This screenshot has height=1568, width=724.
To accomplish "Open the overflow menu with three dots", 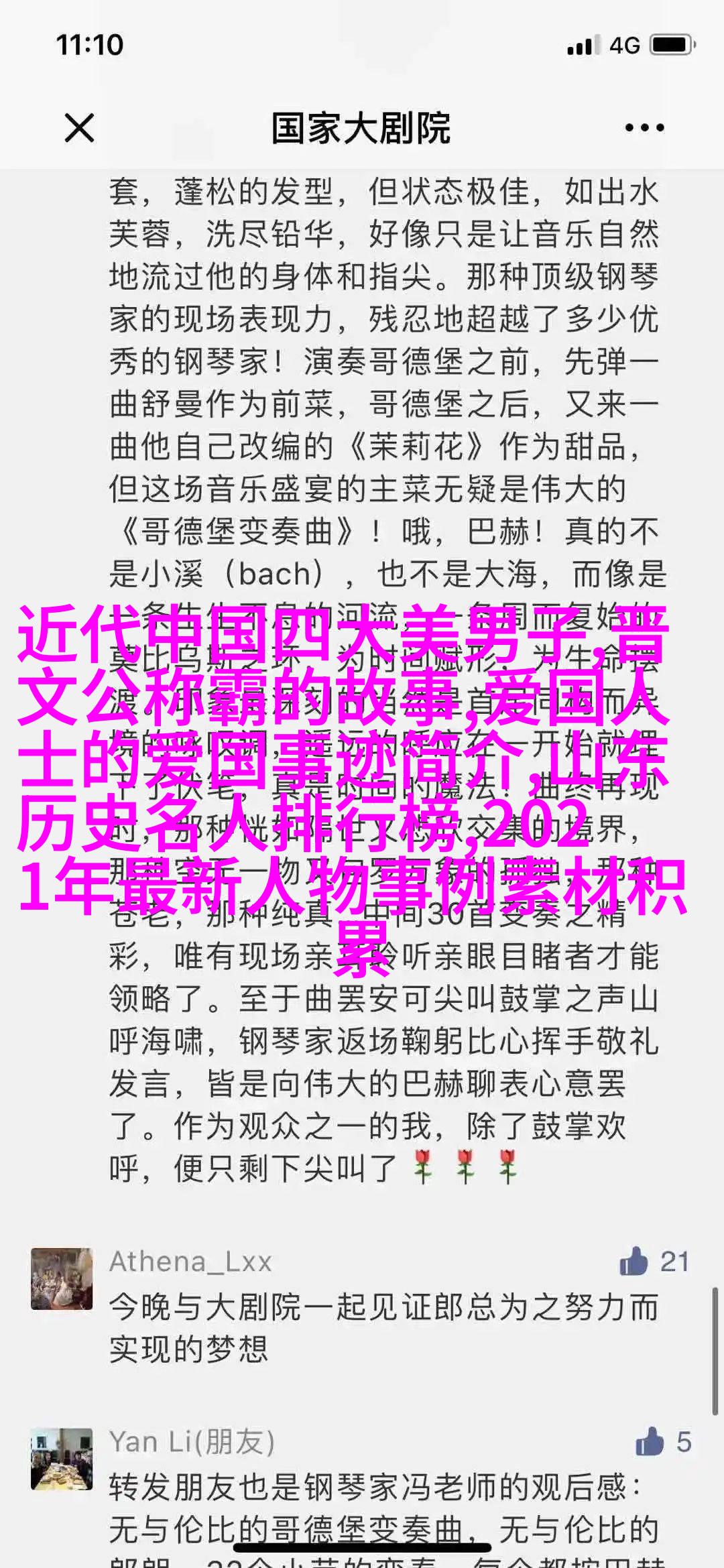I will pos(644,128).
